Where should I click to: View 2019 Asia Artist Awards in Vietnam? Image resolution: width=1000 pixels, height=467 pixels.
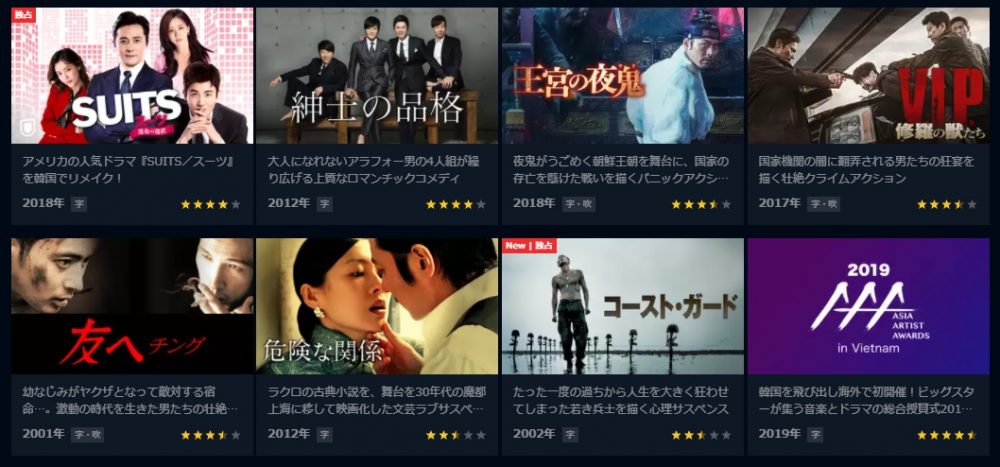click(868, 306)
